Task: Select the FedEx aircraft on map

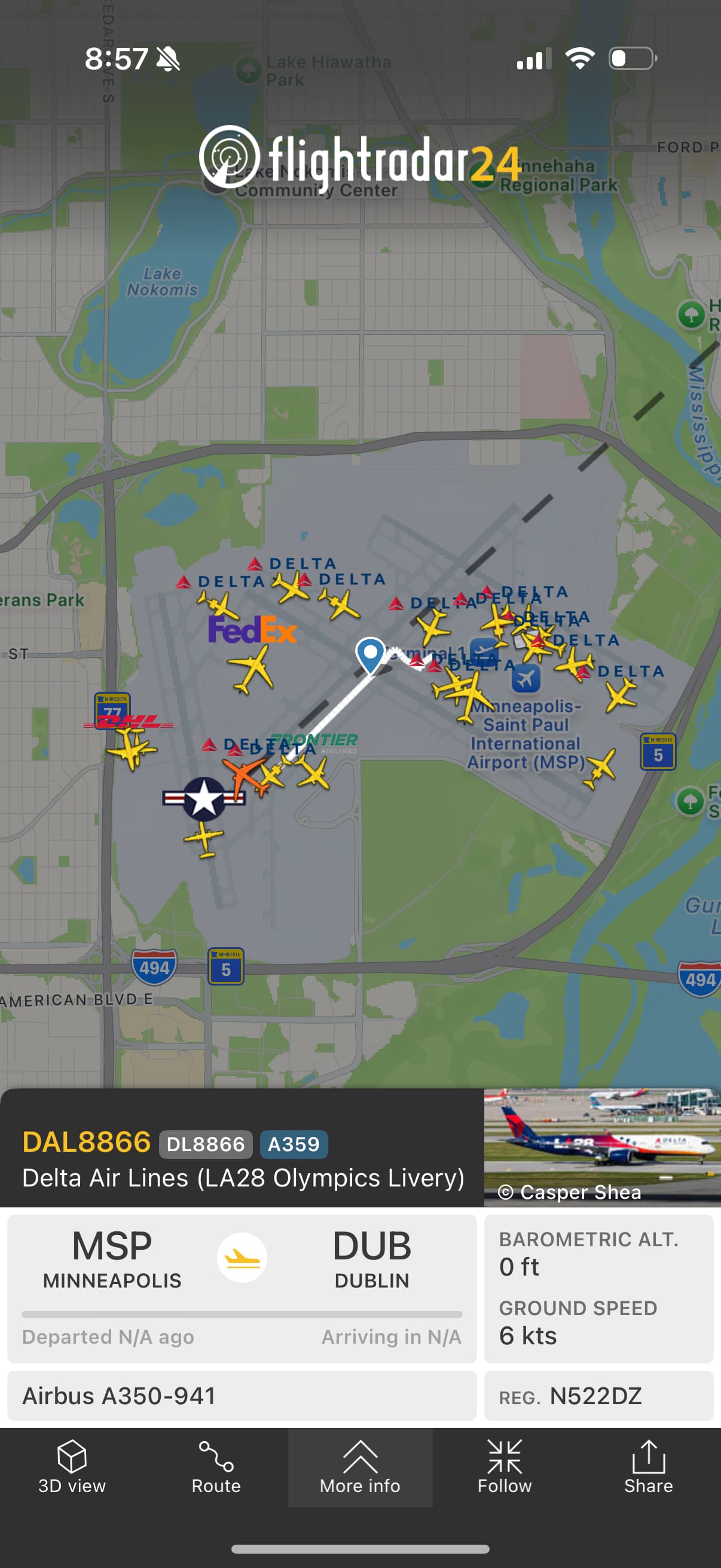Action: tap(251, 669)
